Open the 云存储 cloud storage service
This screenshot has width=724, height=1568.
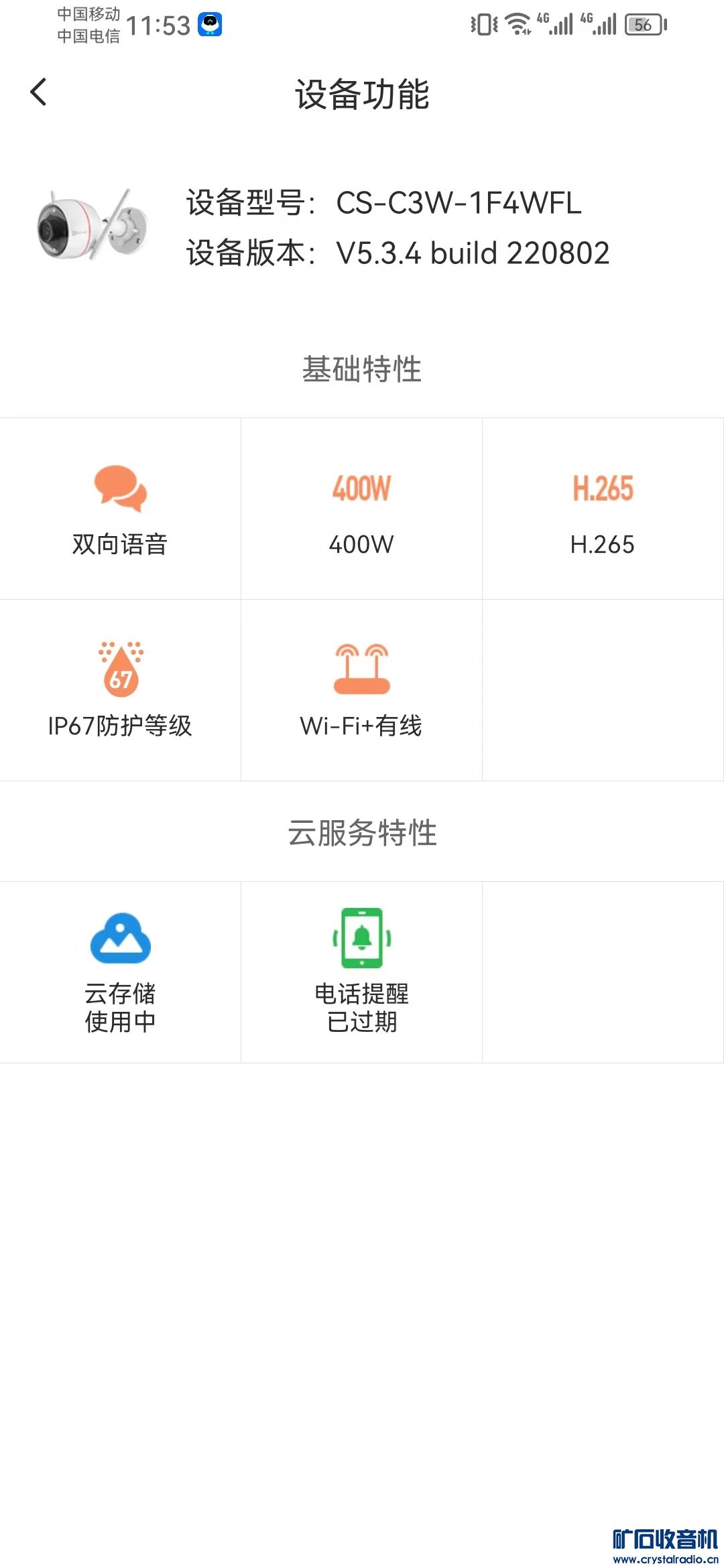121,972
